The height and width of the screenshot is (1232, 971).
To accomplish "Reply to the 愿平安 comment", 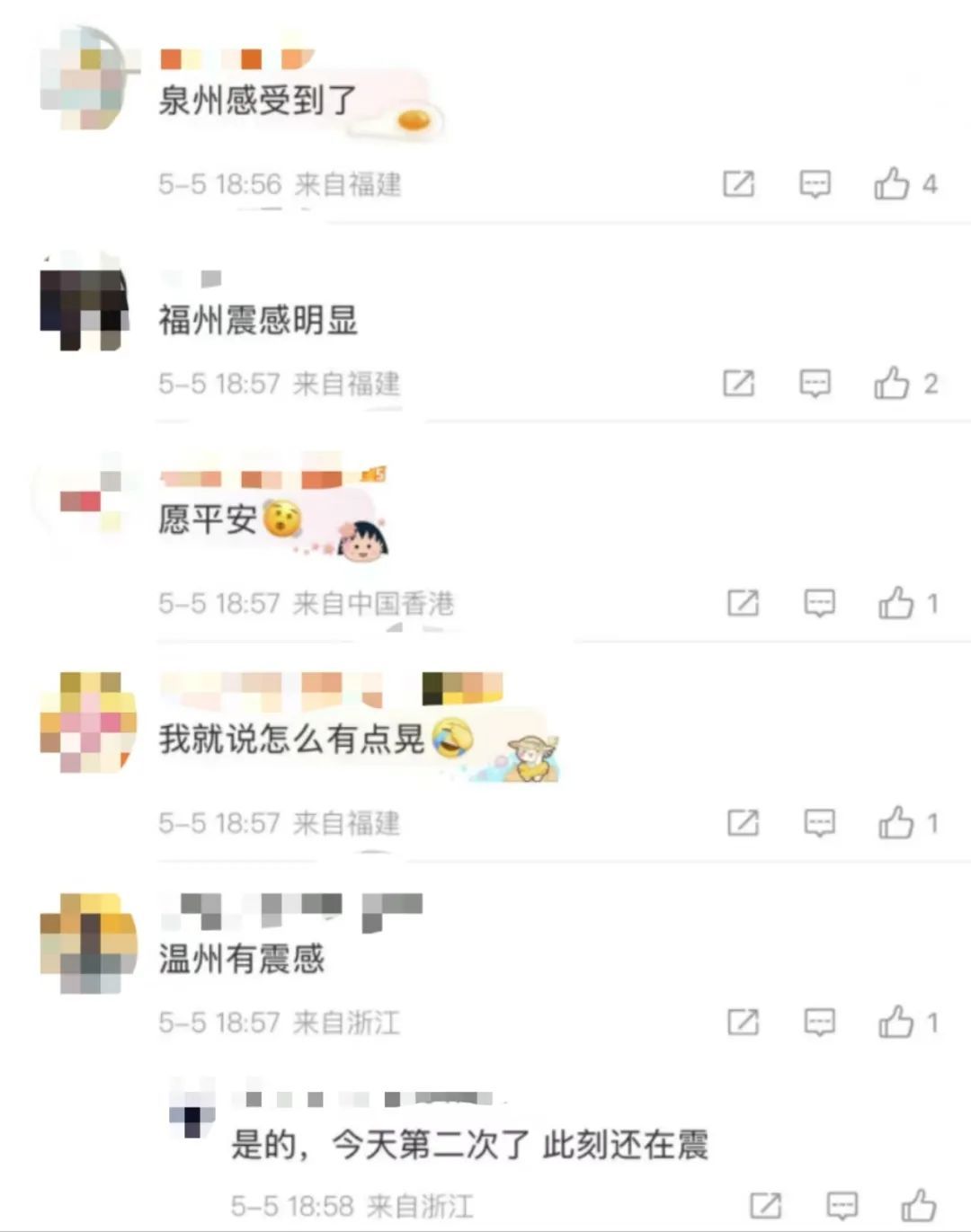I will (x=819, y=603).
